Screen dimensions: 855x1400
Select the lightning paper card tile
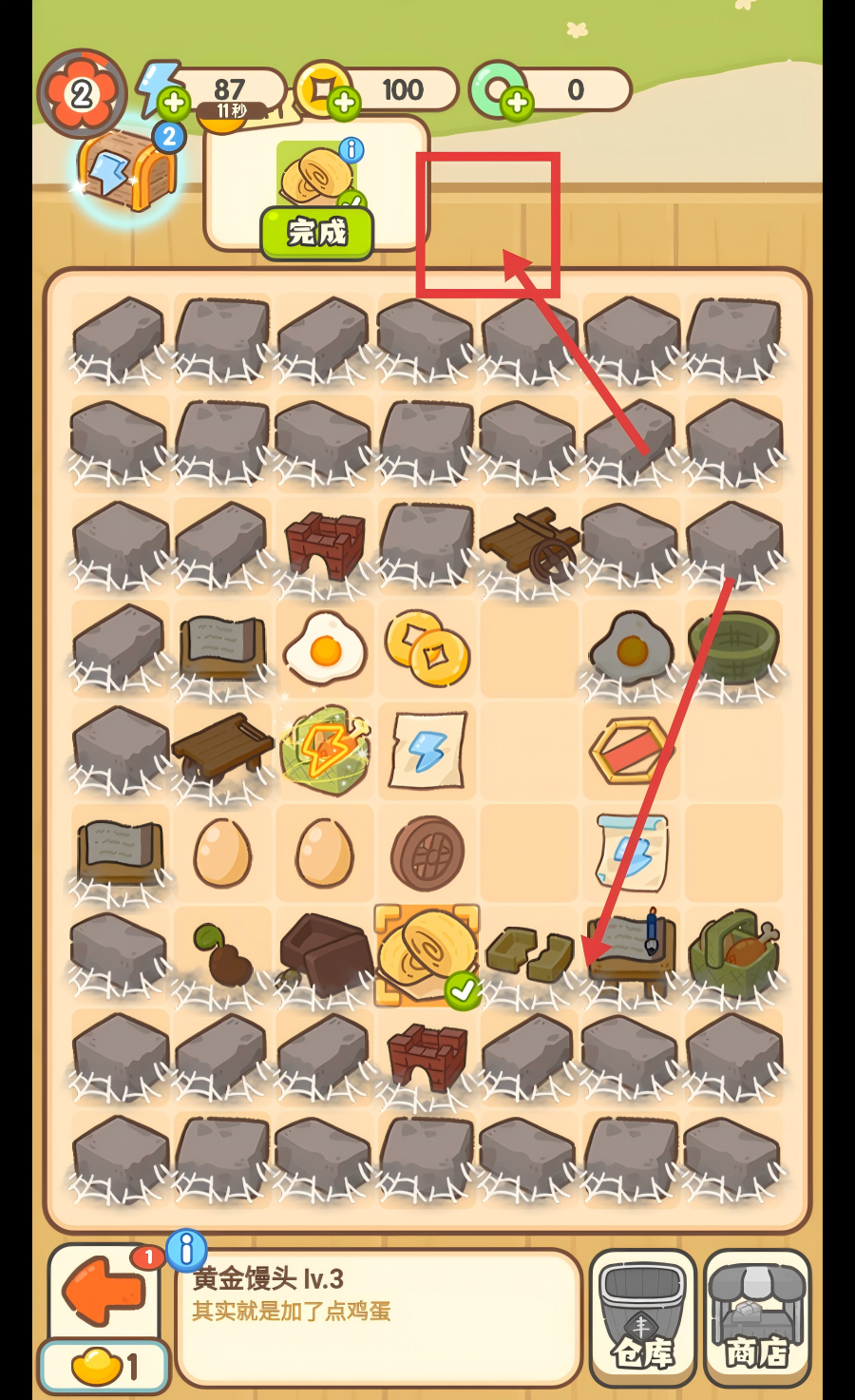point(427,751)
